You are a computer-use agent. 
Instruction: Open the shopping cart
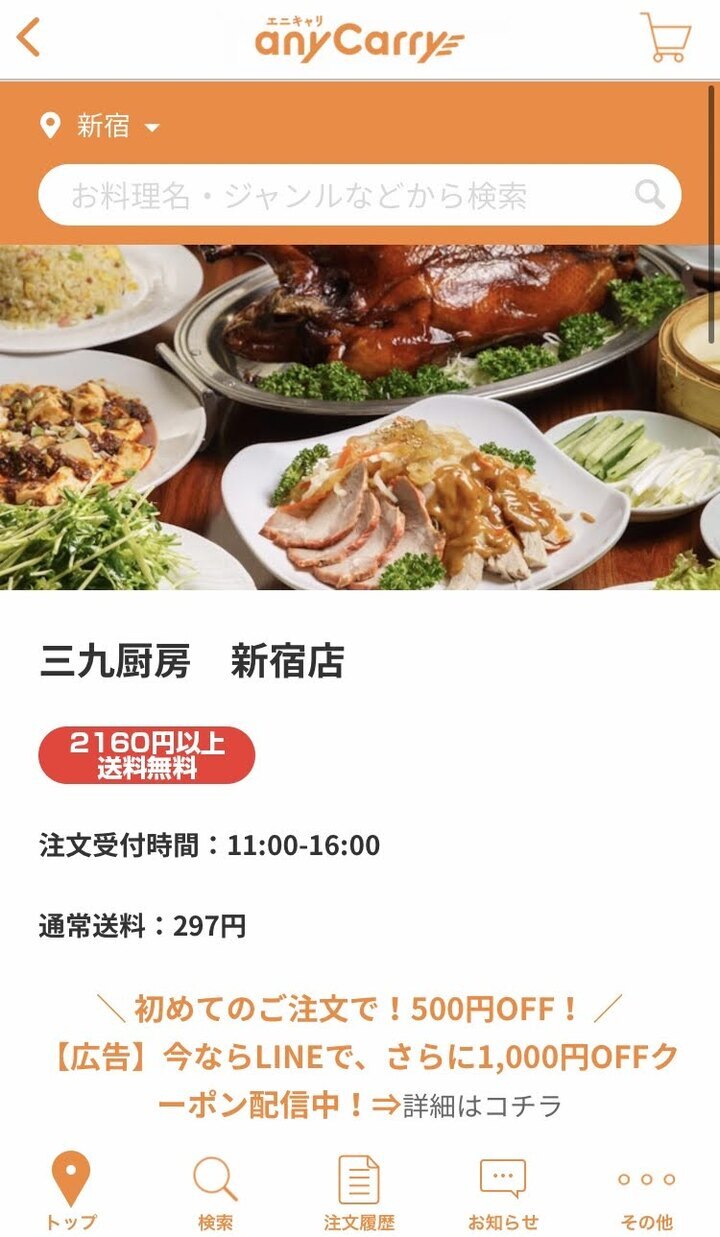tap(665, 38)
